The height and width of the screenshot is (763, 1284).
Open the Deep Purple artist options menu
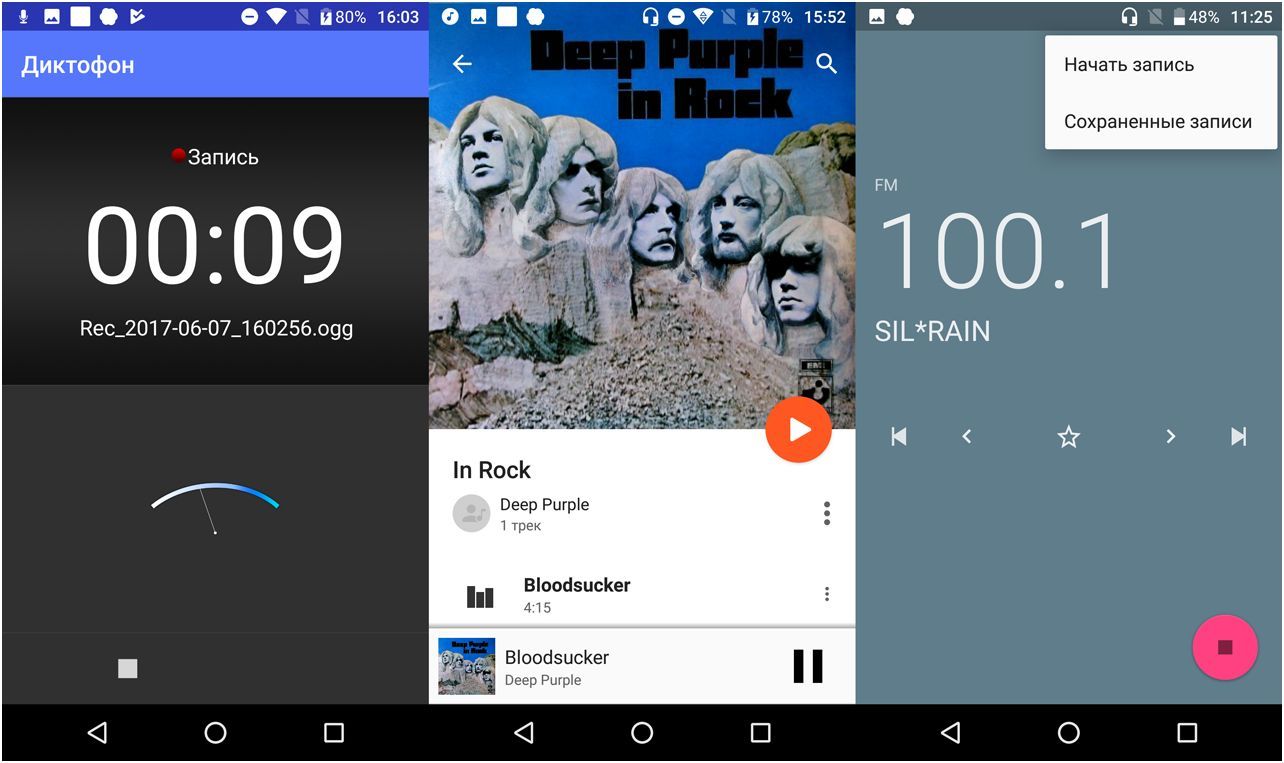tap(826, 514)
